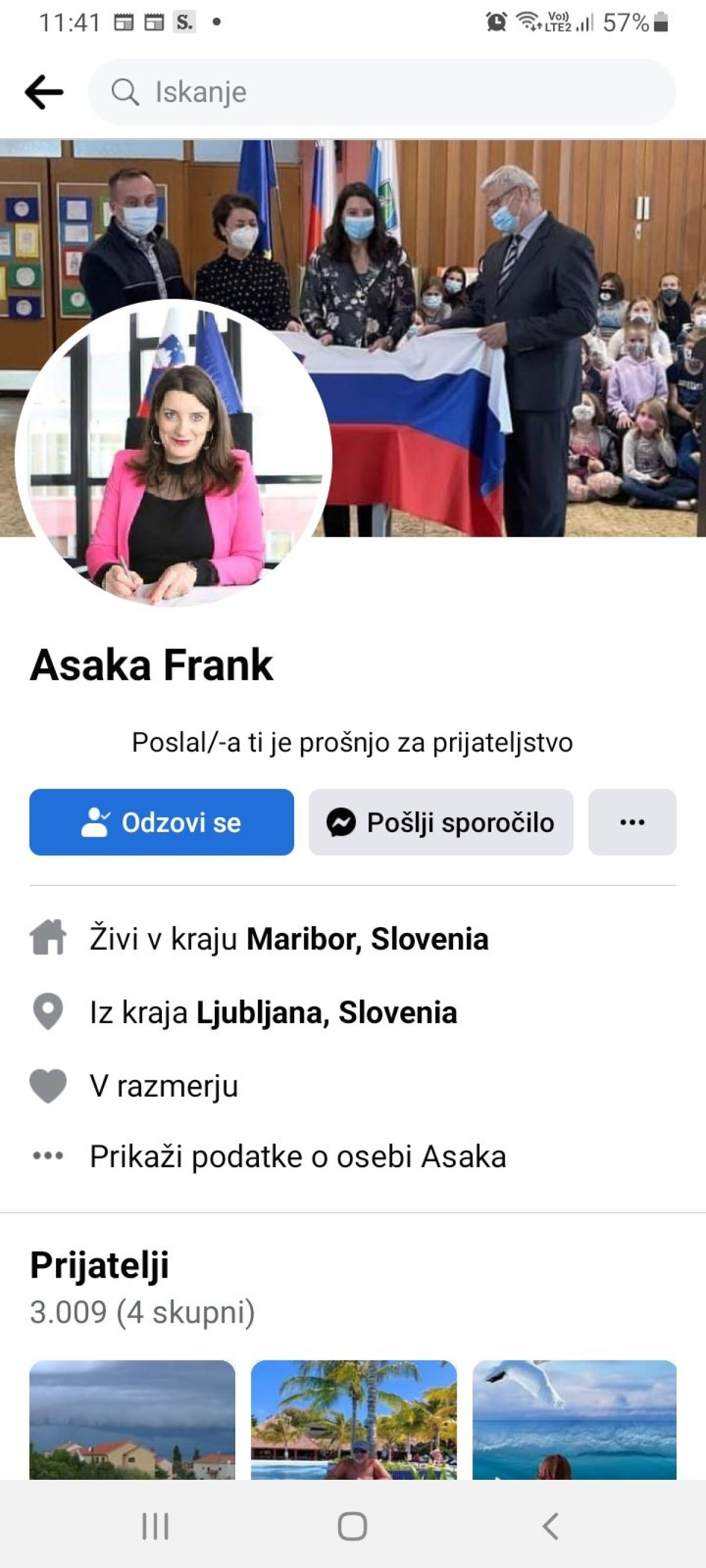Open the Prijatelji friends list
706x1568 pixels.
(x=99, y=1265)
